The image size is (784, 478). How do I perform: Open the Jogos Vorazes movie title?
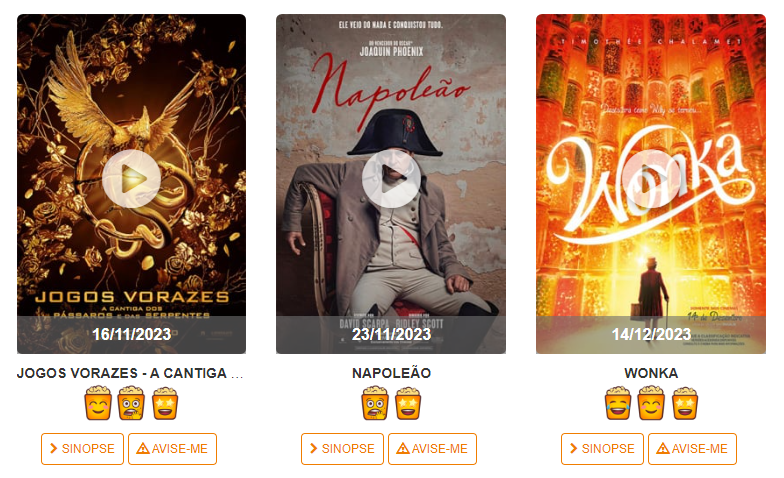(131, 374)
